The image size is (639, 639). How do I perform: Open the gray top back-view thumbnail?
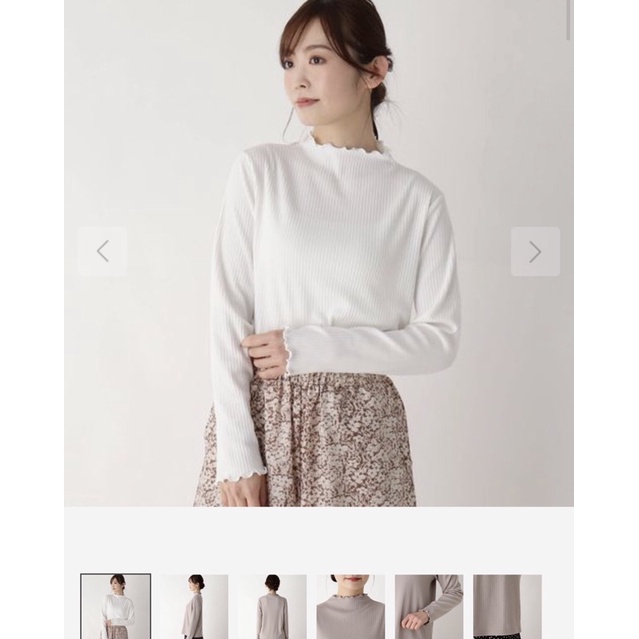coord(272,606)
